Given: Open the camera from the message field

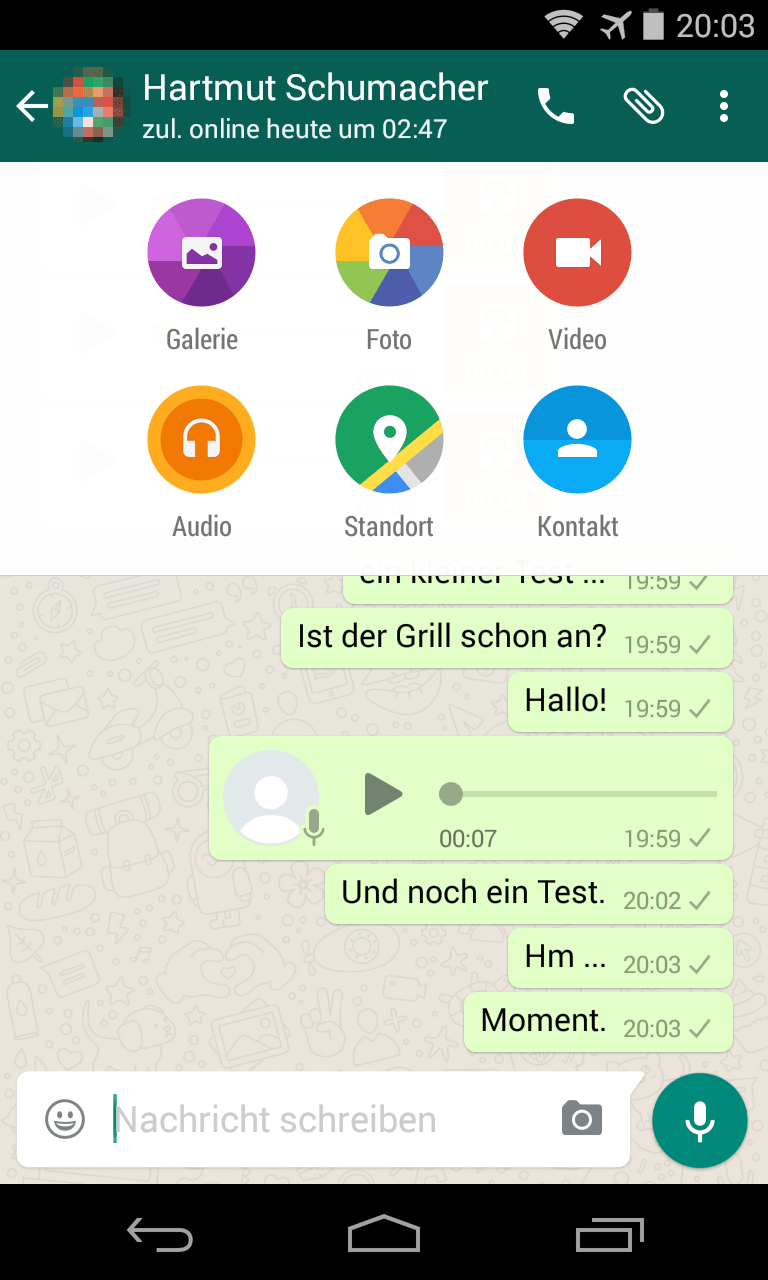Looking at the screenshot, I should tap(582, 1119).
